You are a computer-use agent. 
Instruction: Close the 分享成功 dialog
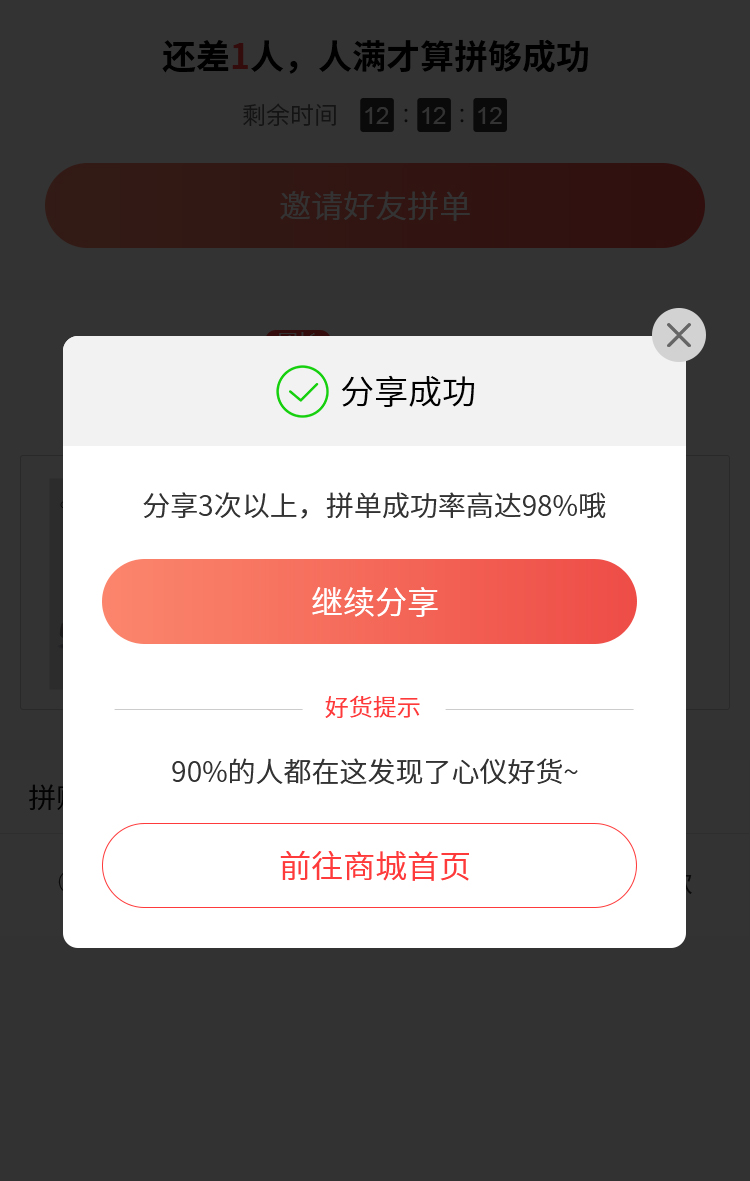point(679,335)
